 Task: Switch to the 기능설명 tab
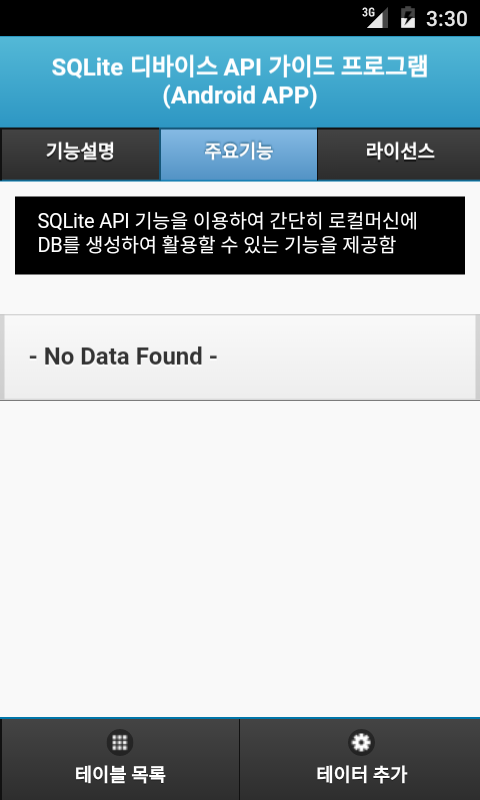tap(80, 154)
